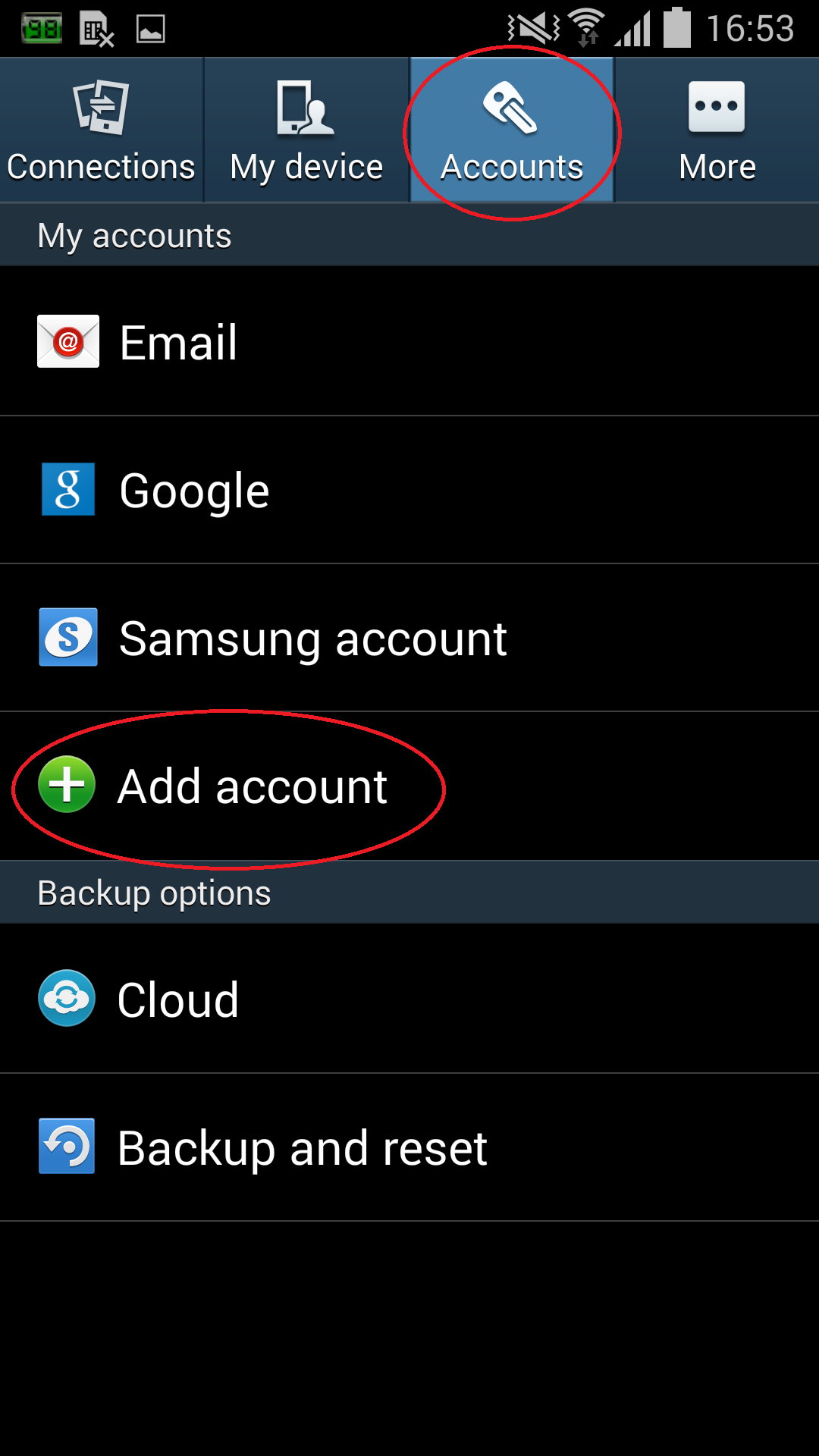Screen dimensions: 819x1456
Task: Open the Google account row
Action: [409, 490]
